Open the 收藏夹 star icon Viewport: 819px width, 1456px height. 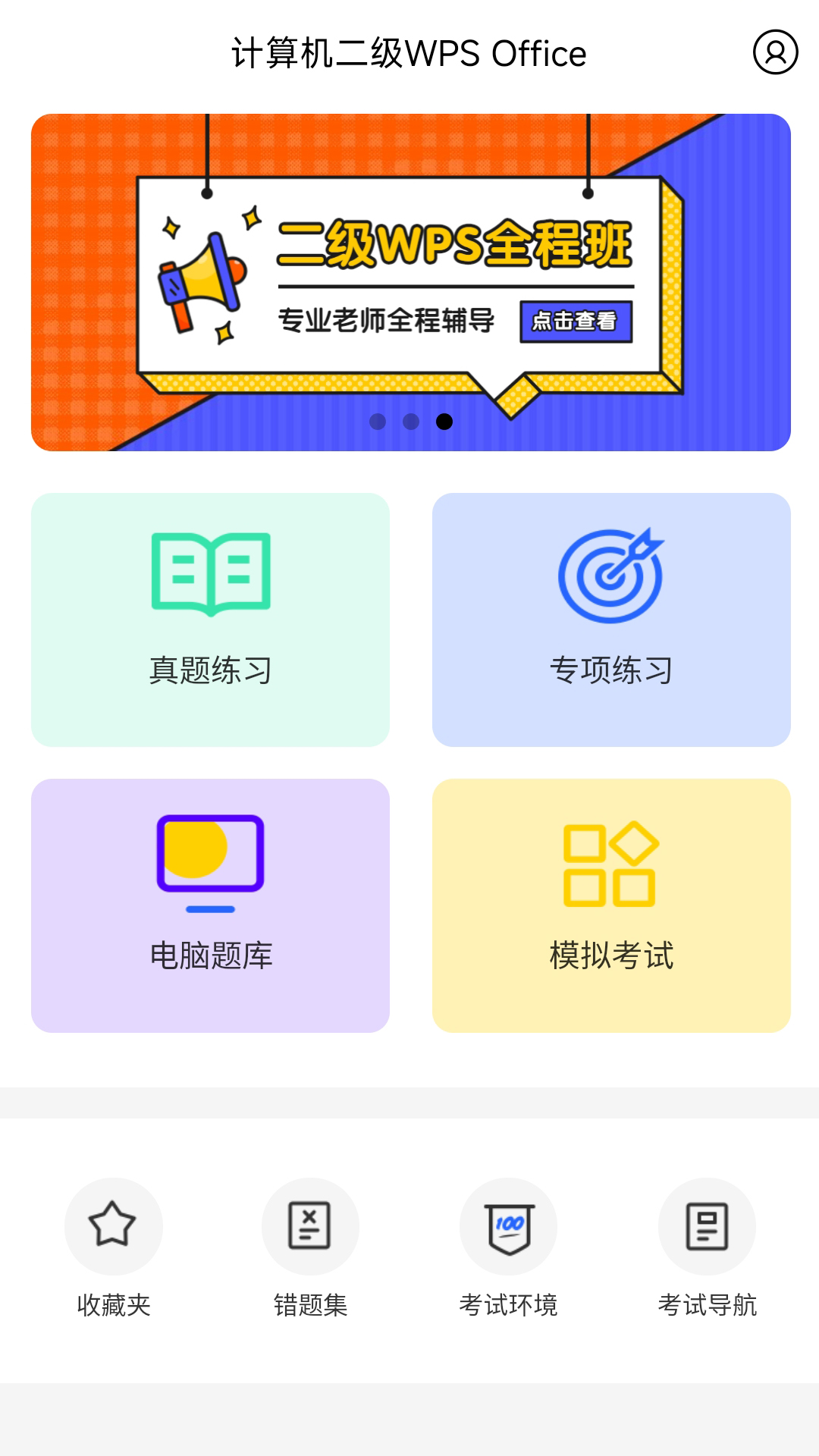tap(113, 1225)
